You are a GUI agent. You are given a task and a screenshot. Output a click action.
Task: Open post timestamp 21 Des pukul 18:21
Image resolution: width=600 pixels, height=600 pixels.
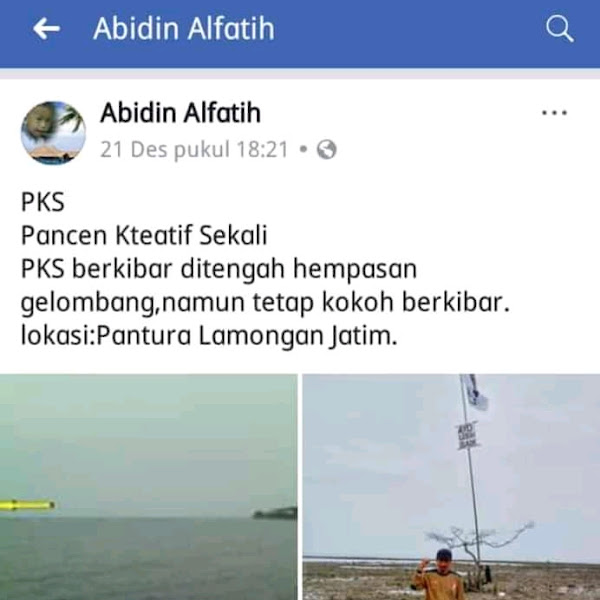194,150
